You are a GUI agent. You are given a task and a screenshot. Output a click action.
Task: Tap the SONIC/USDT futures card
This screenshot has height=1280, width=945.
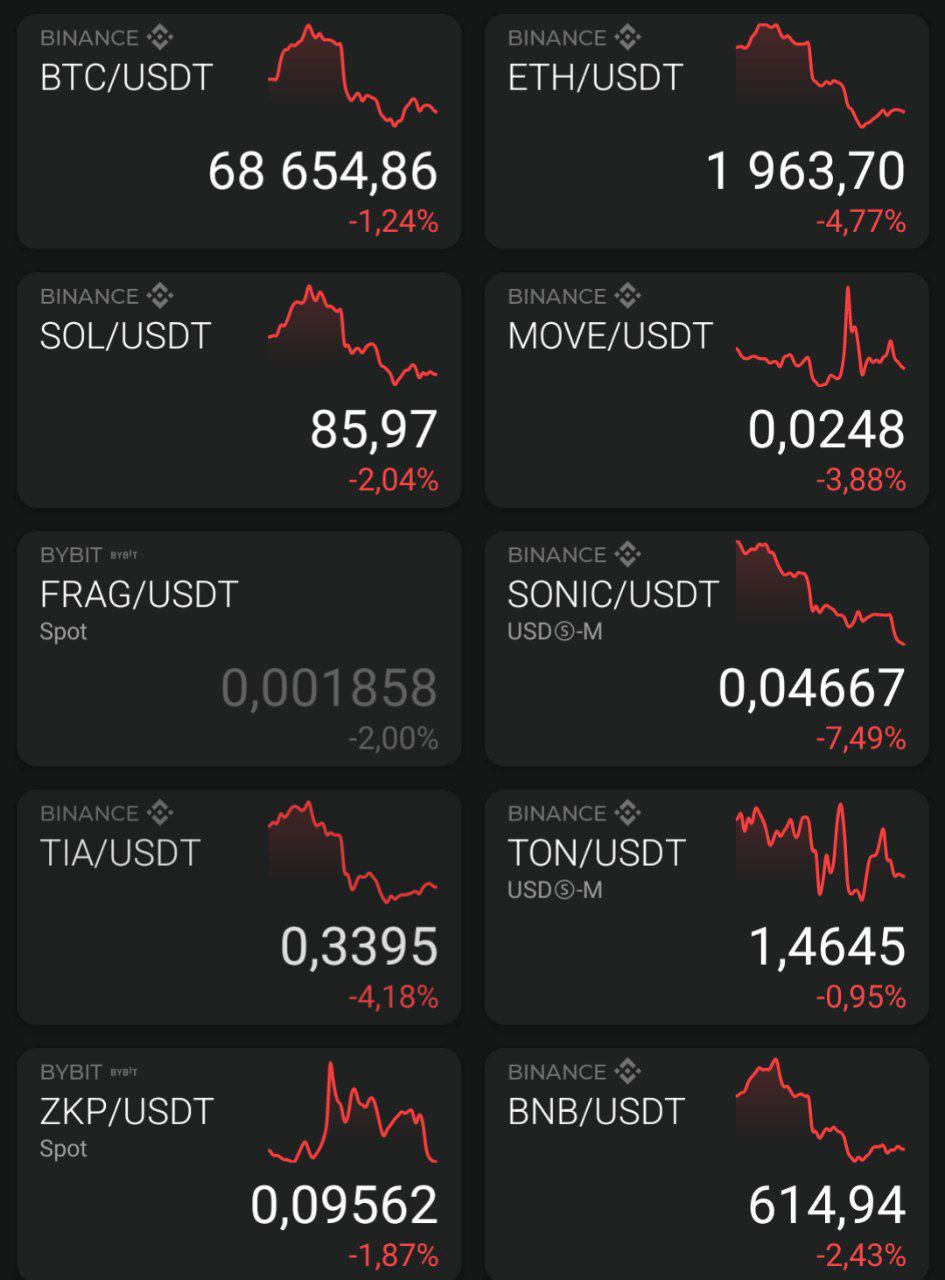pyautogui.click(x=707, y=648)
